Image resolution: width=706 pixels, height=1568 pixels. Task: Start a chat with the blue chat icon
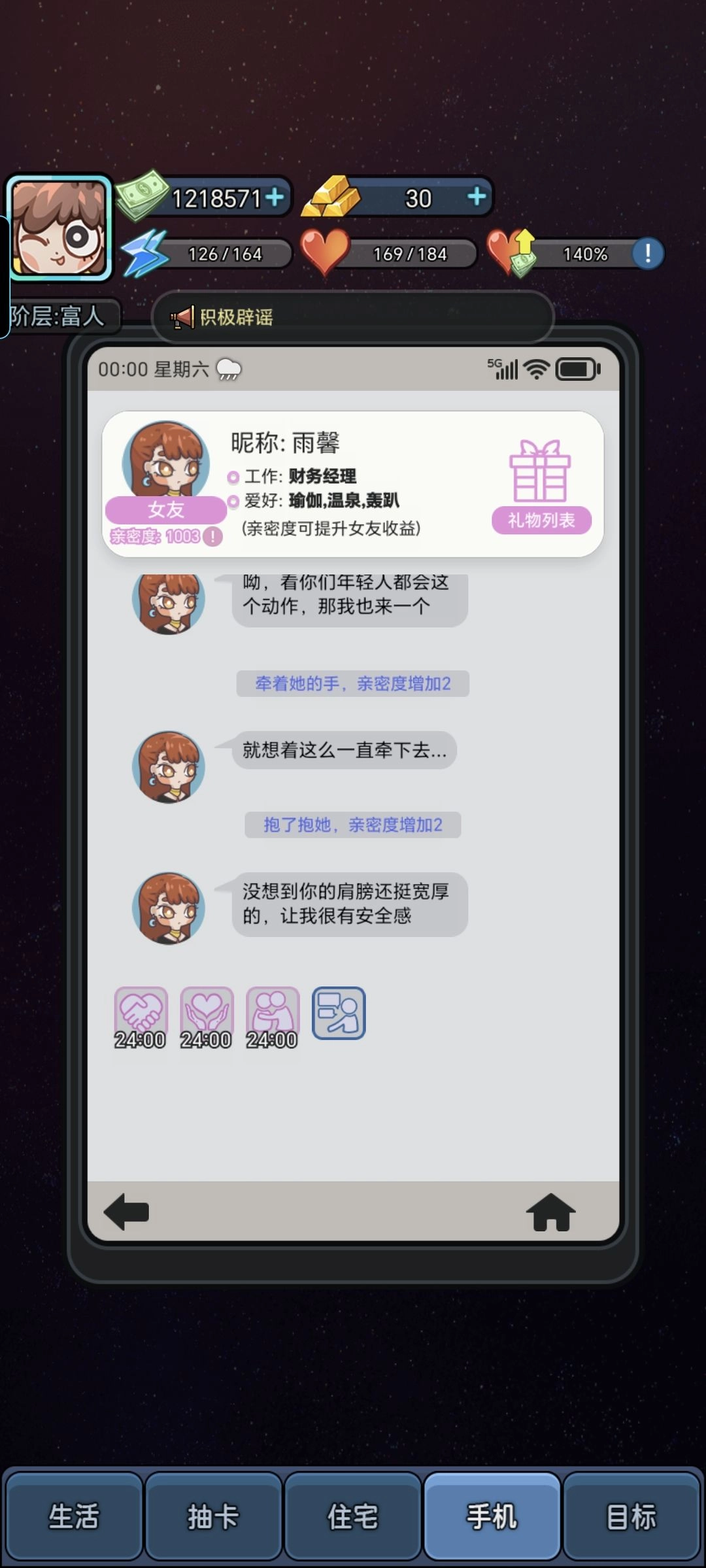339,1013
